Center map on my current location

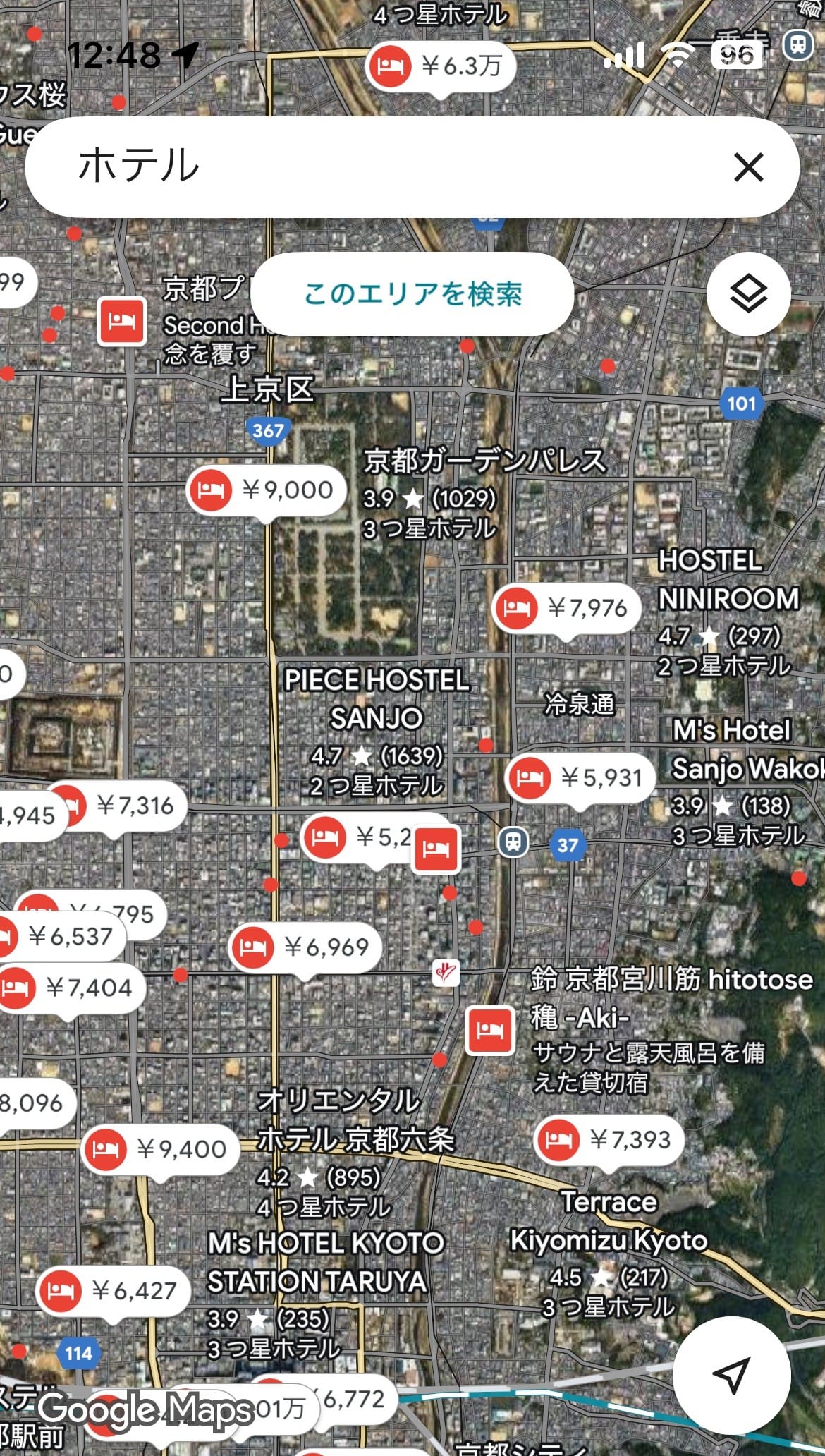point(731,1375)
